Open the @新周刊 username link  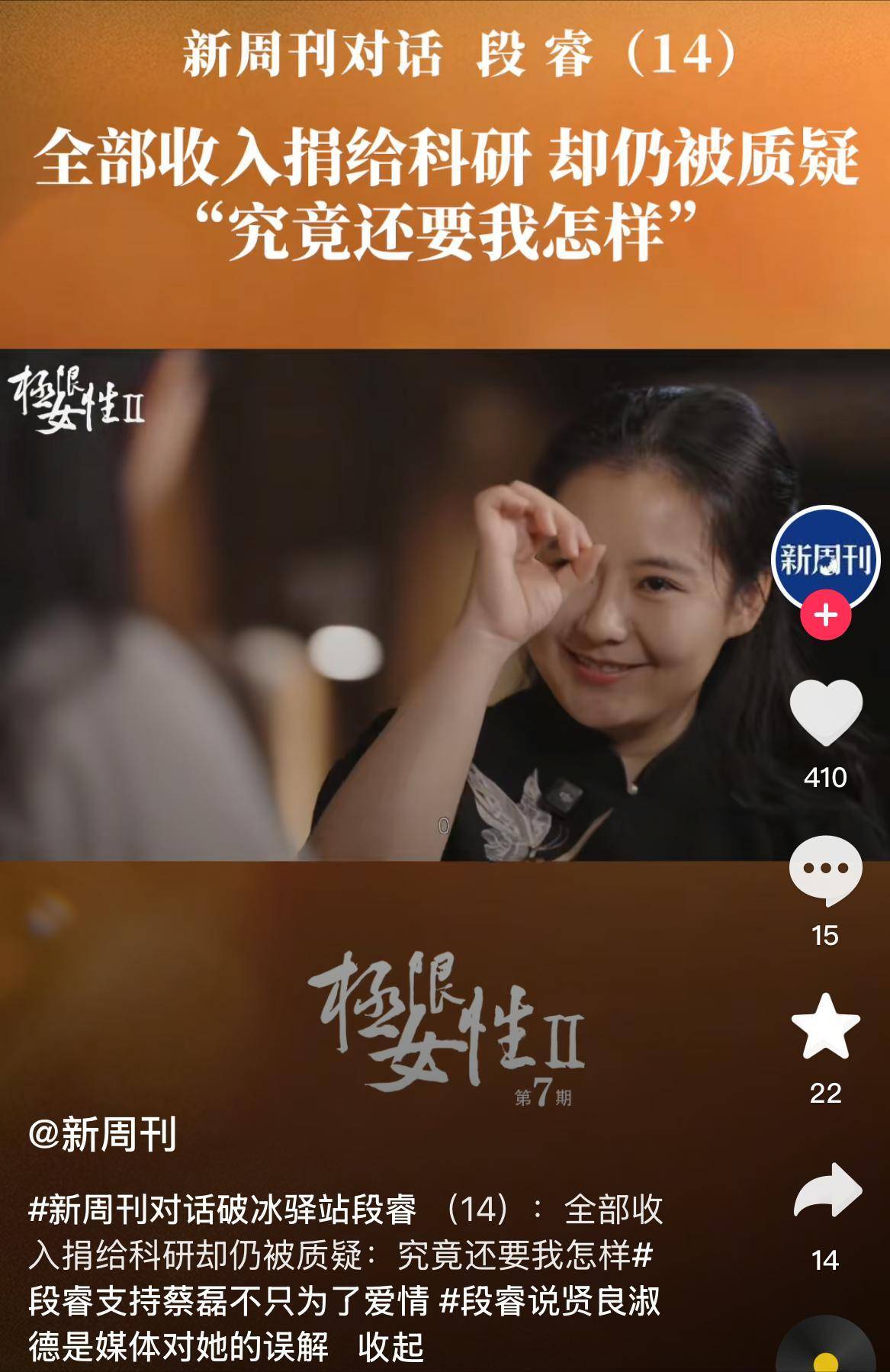pos(103,1134)
